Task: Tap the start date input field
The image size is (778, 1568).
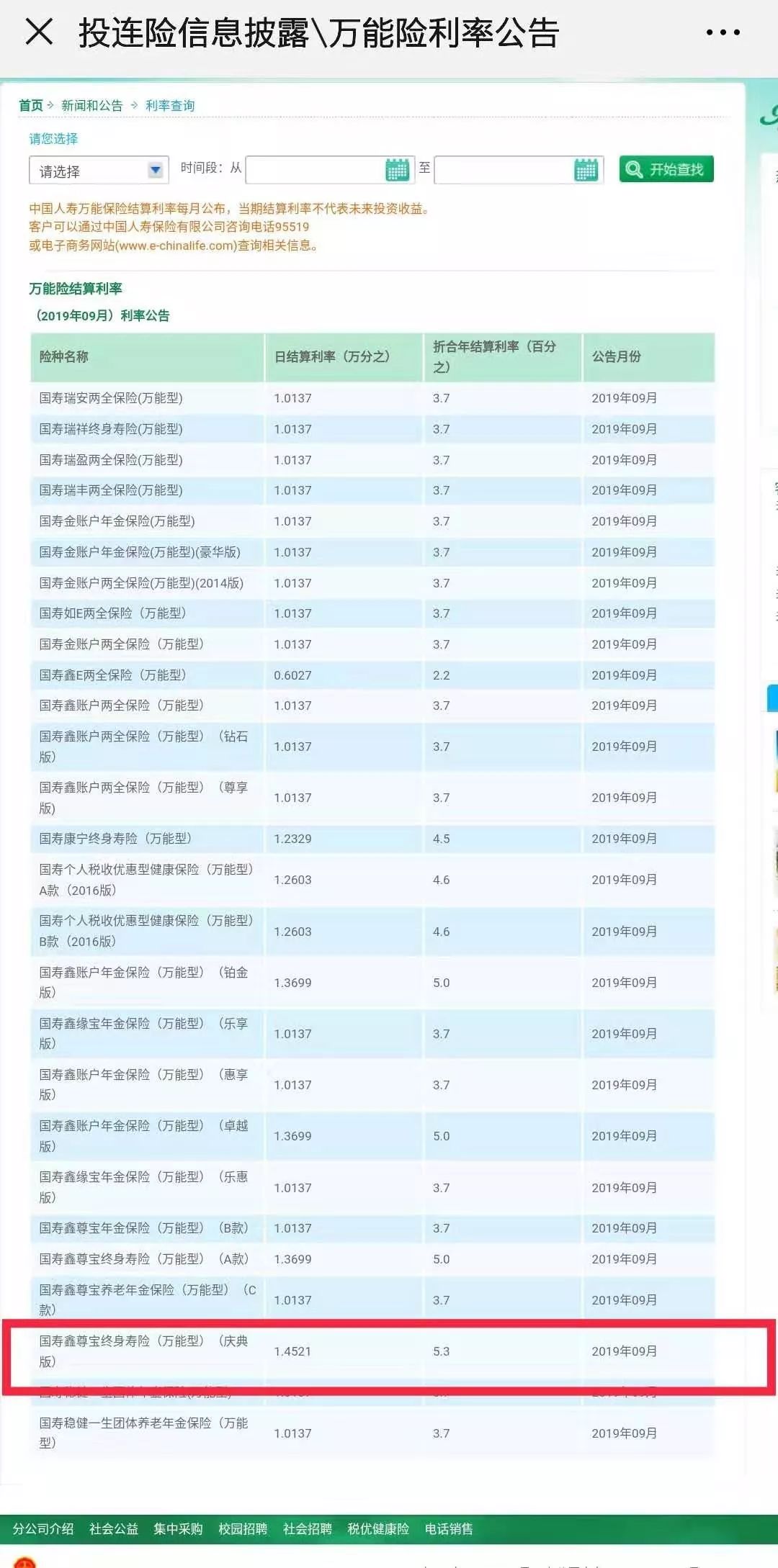Action: point(316,170)
